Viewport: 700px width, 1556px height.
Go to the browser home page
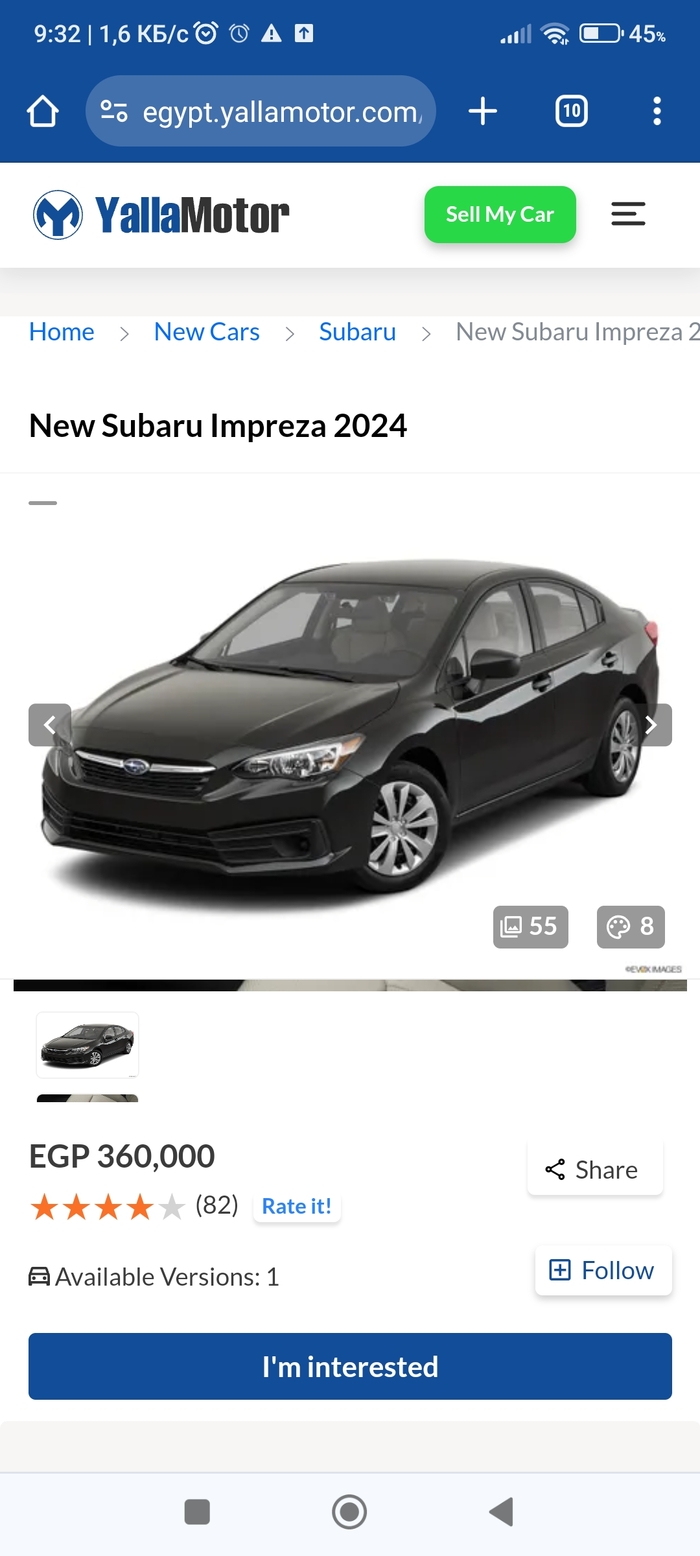point(43,111)
